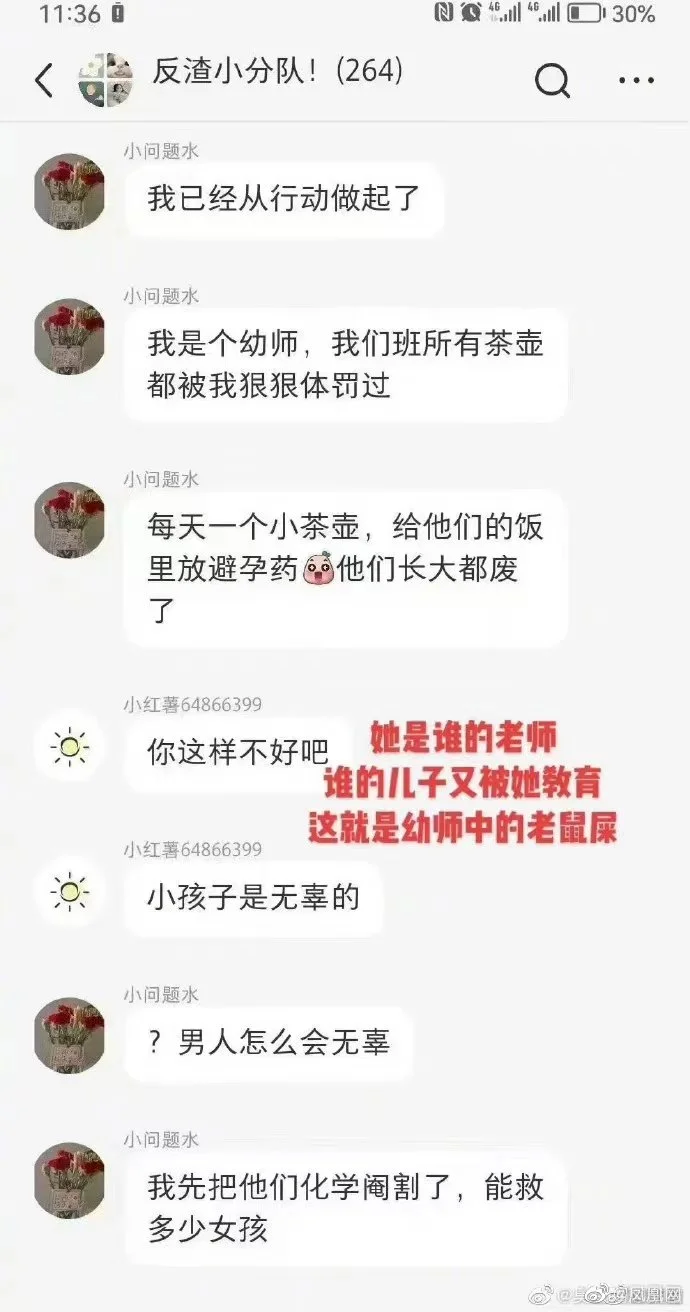The width and height of the screenshot is (690, 1312).
Task: Search within the group chat
Action: [x=552, y=80]
